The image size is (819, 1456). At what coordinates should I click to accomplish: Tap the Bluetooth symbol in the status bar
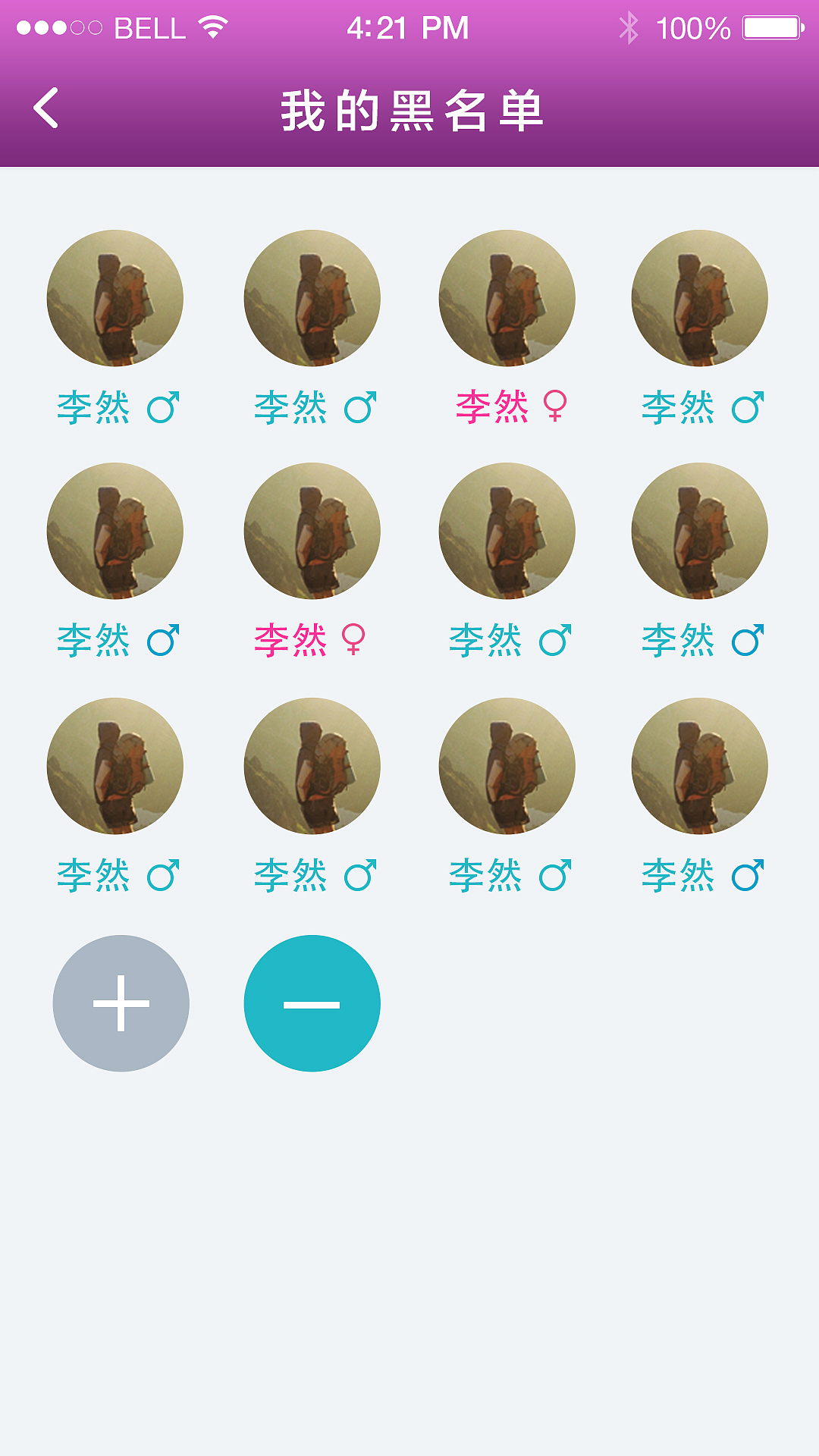[x=628, y=26]
